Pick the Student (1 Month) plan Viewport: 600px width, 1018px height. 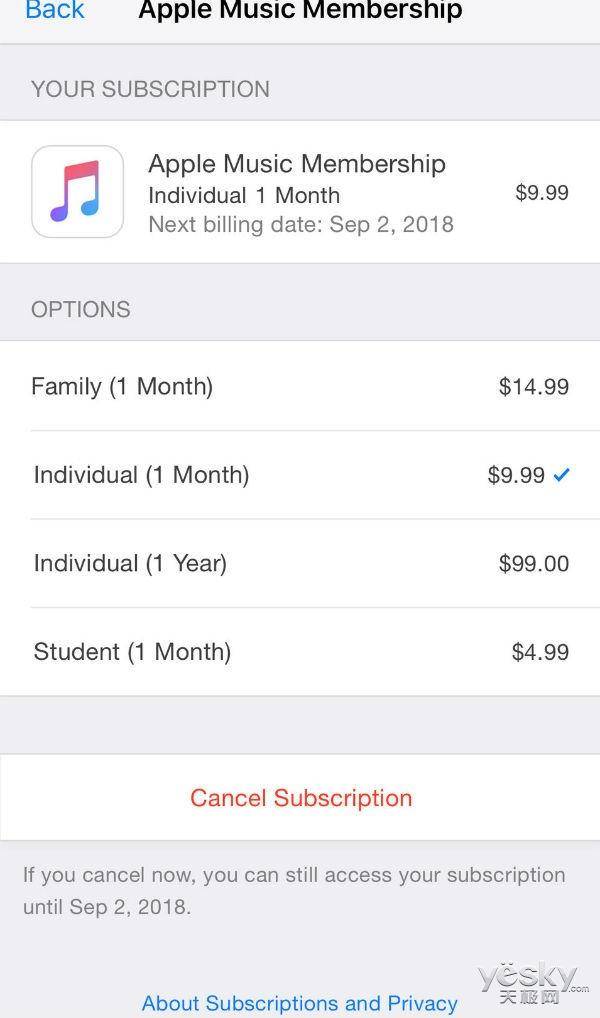(x=300, y=652)
